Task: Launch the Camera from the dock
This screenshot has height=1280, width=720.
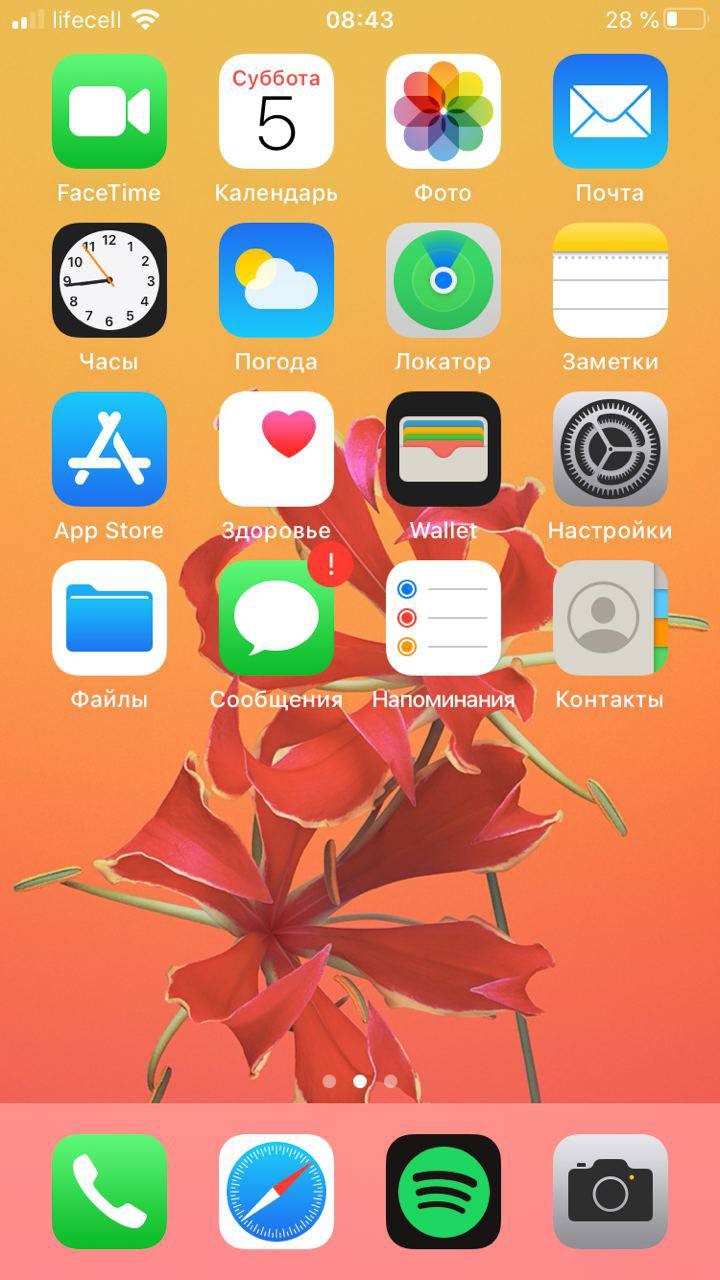Action: coord(610,1192)
